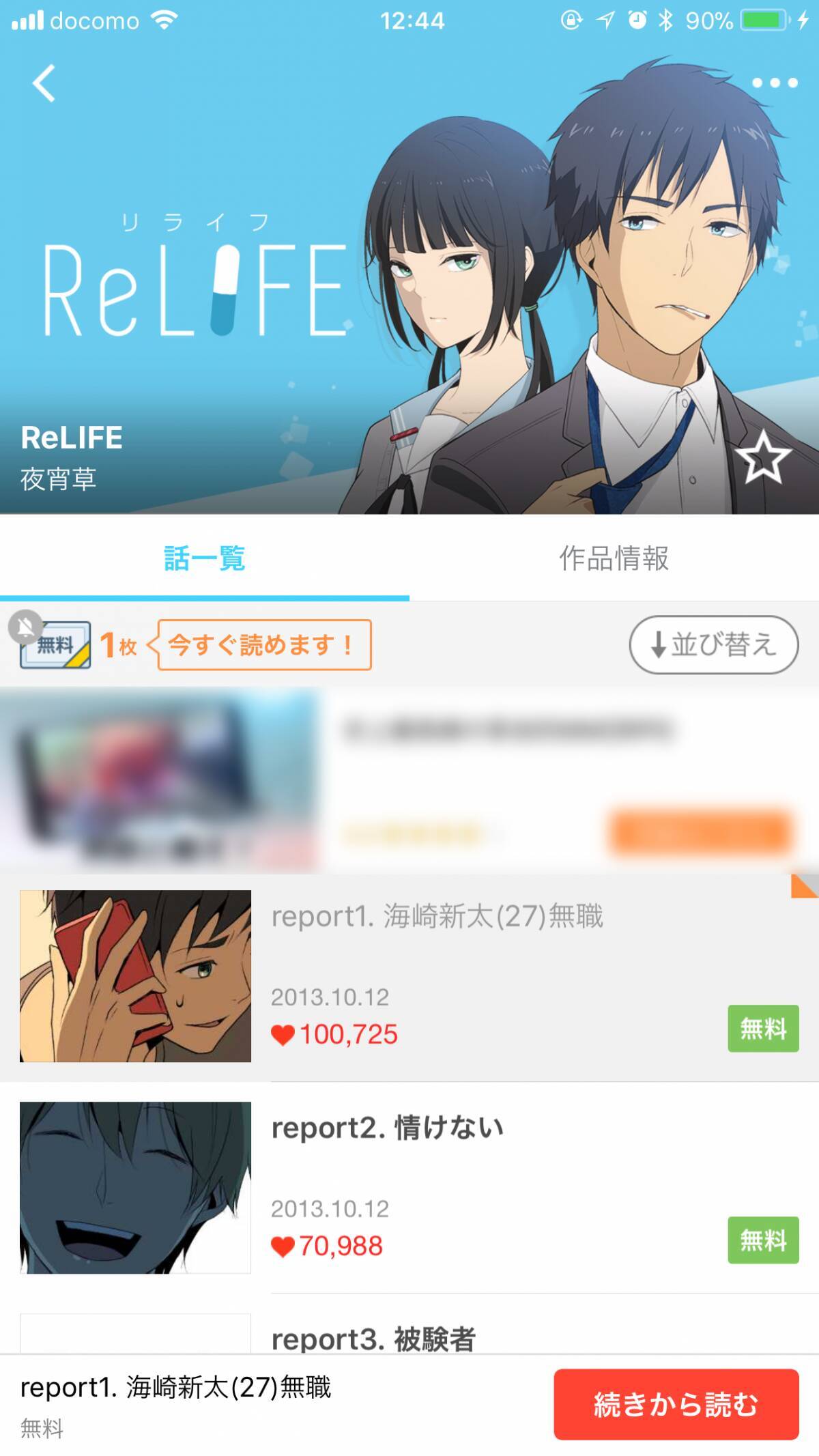This screenshot has height=1456, width=819.
Task: Add ReLIFE to favorites with the star
Action: click(762, 458)
